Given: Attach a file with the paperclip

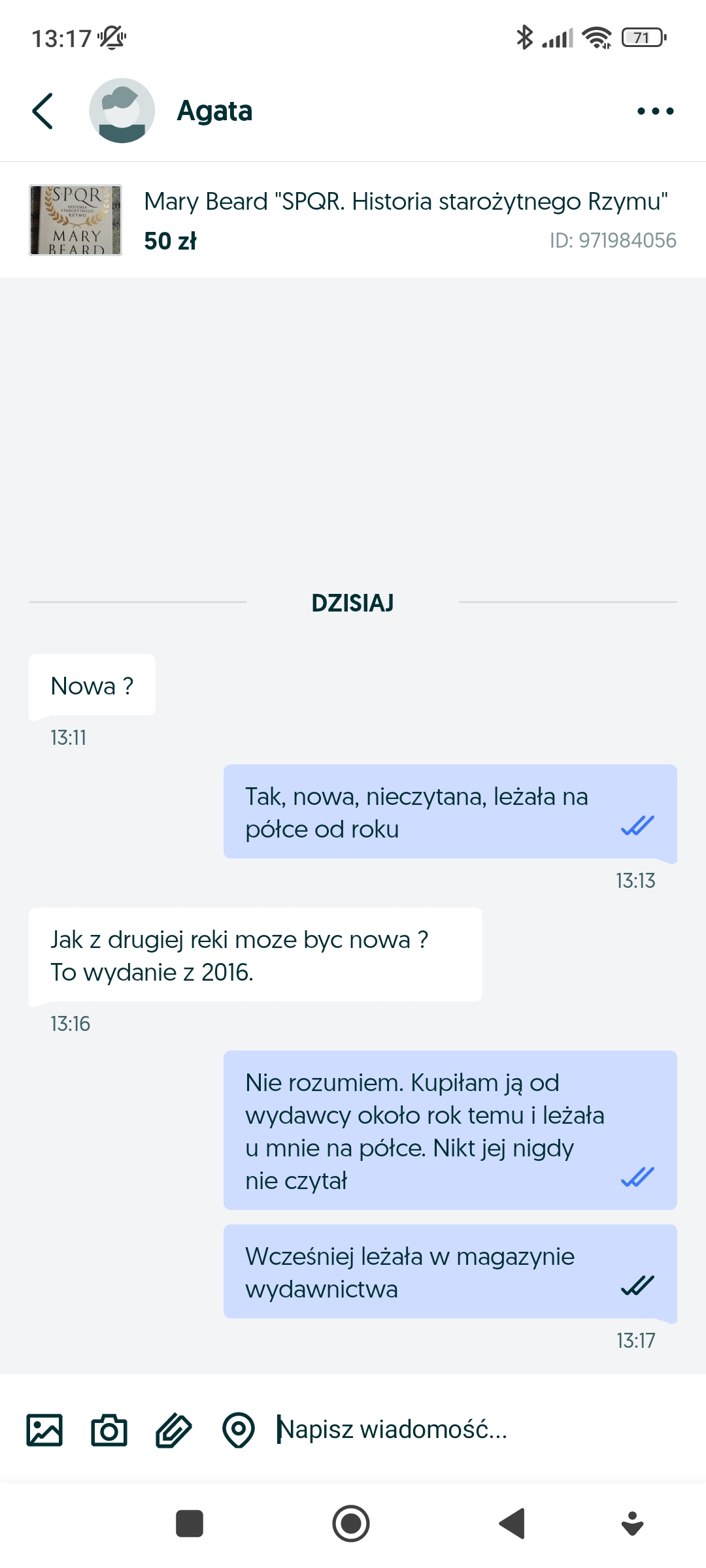Looking at the screenshot, I should tap(174, 1429).
